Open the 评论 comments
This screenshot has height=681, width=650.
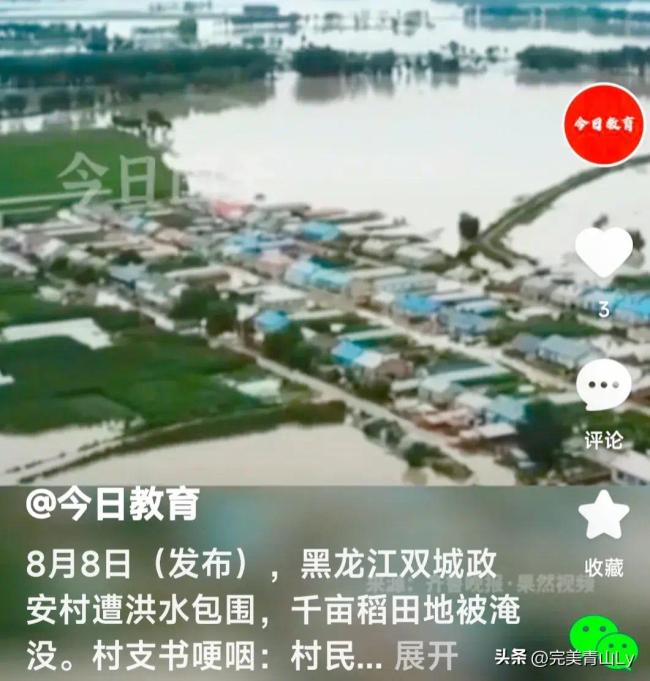click(x=603, y=387)
